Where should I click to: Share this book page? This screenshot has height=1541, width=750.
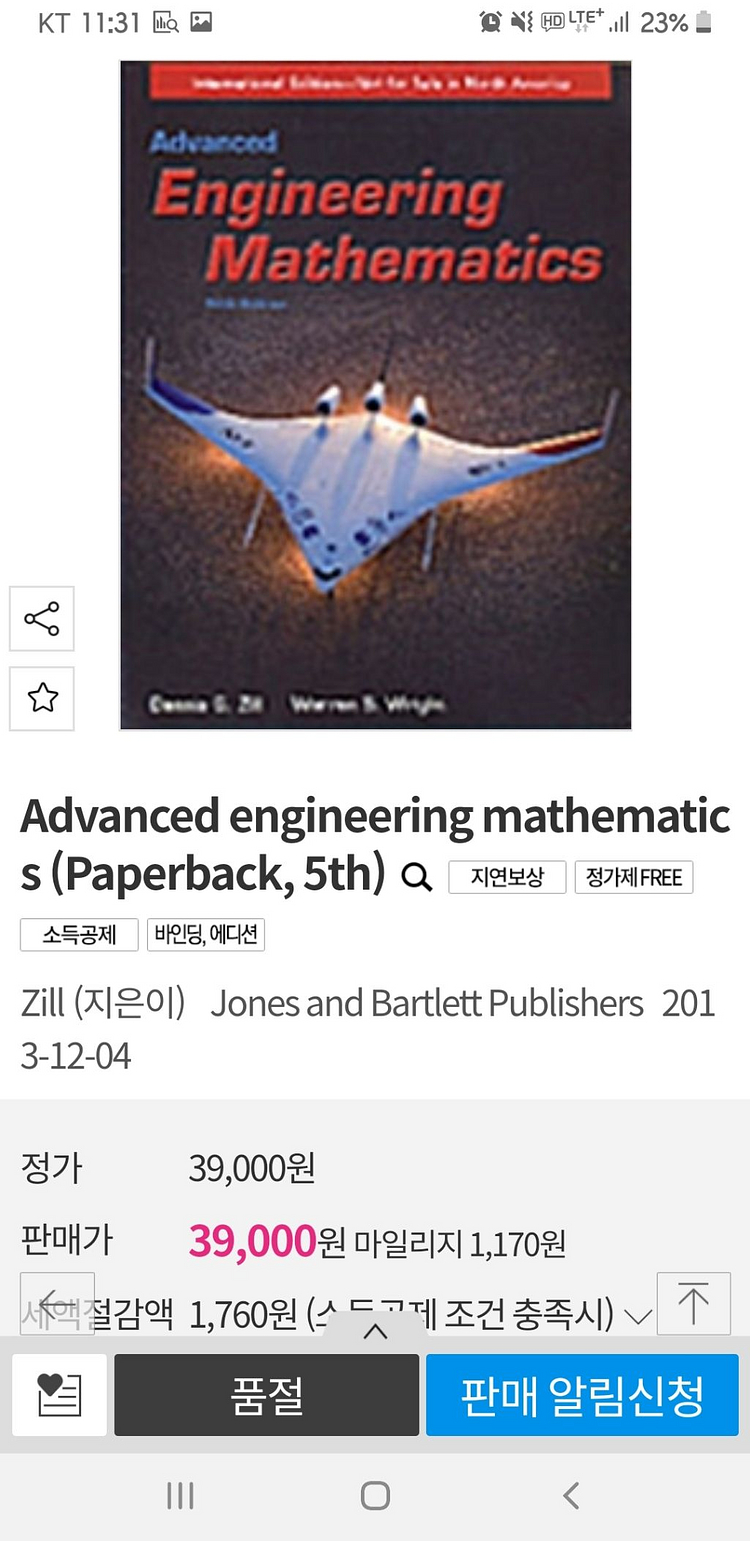[x=42, y=619]
